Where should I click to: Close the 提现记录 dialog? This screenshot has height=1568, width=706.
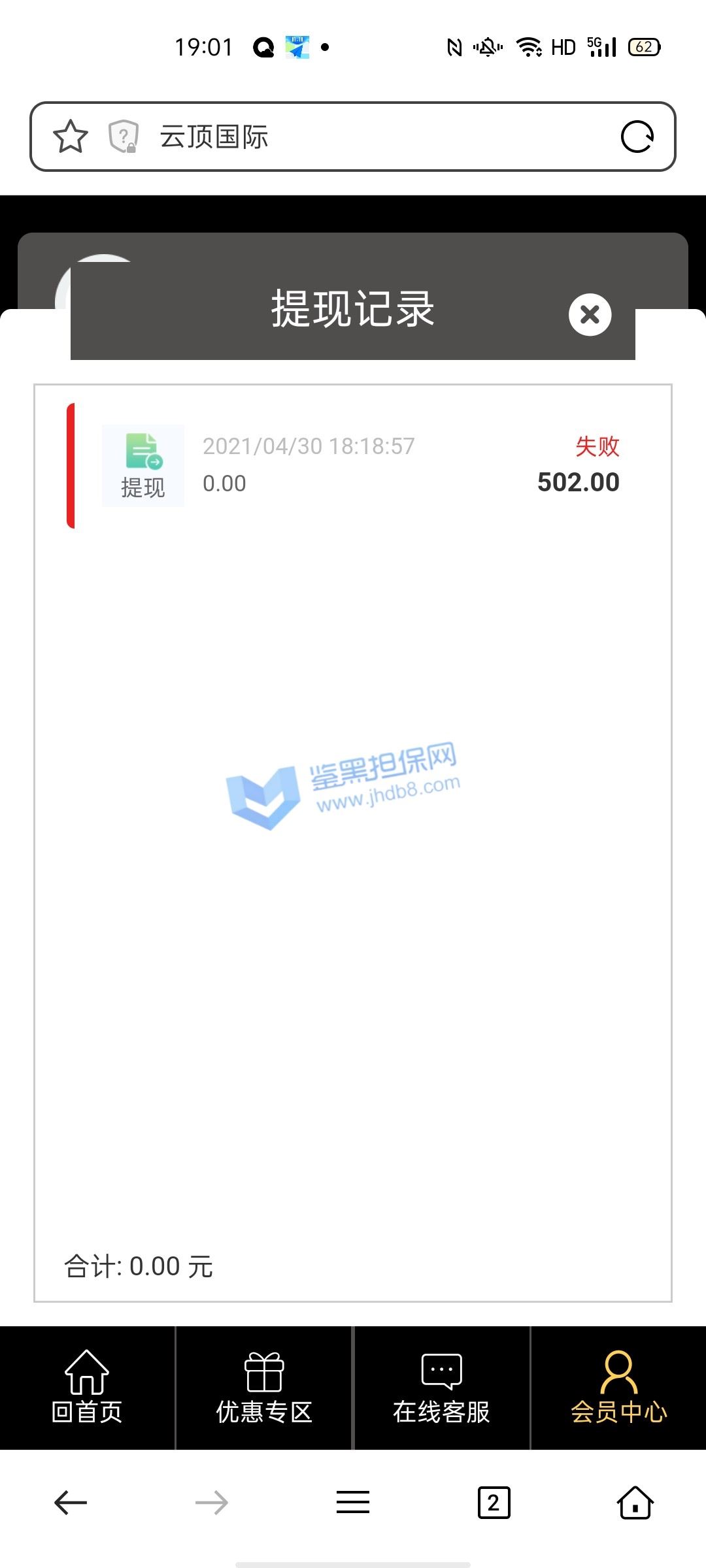click(x=590, y=315)
